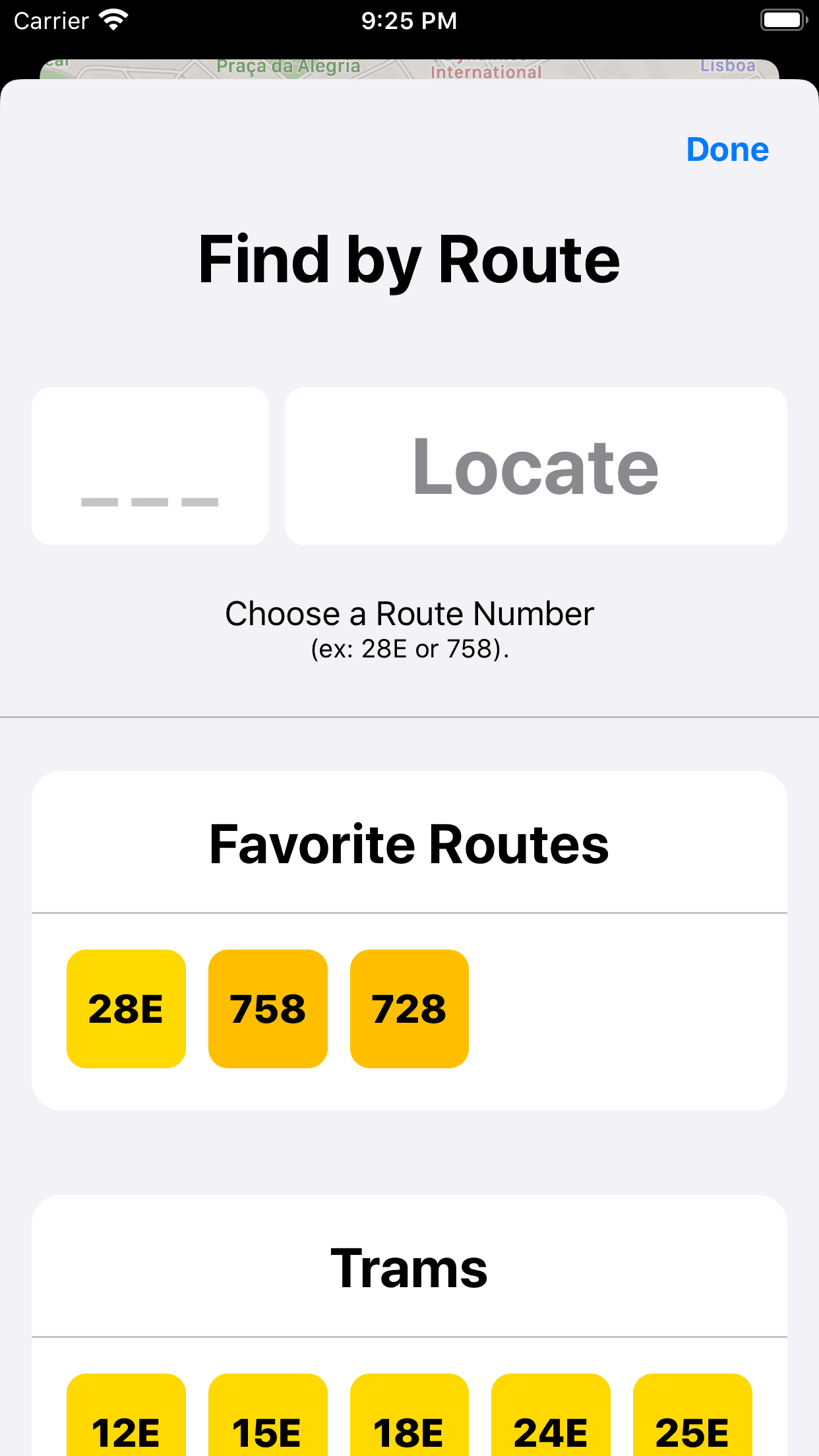Viewport: 819px width, 1456px height.
Task: Tap Done to close the sheet
Action: (727, 150)
